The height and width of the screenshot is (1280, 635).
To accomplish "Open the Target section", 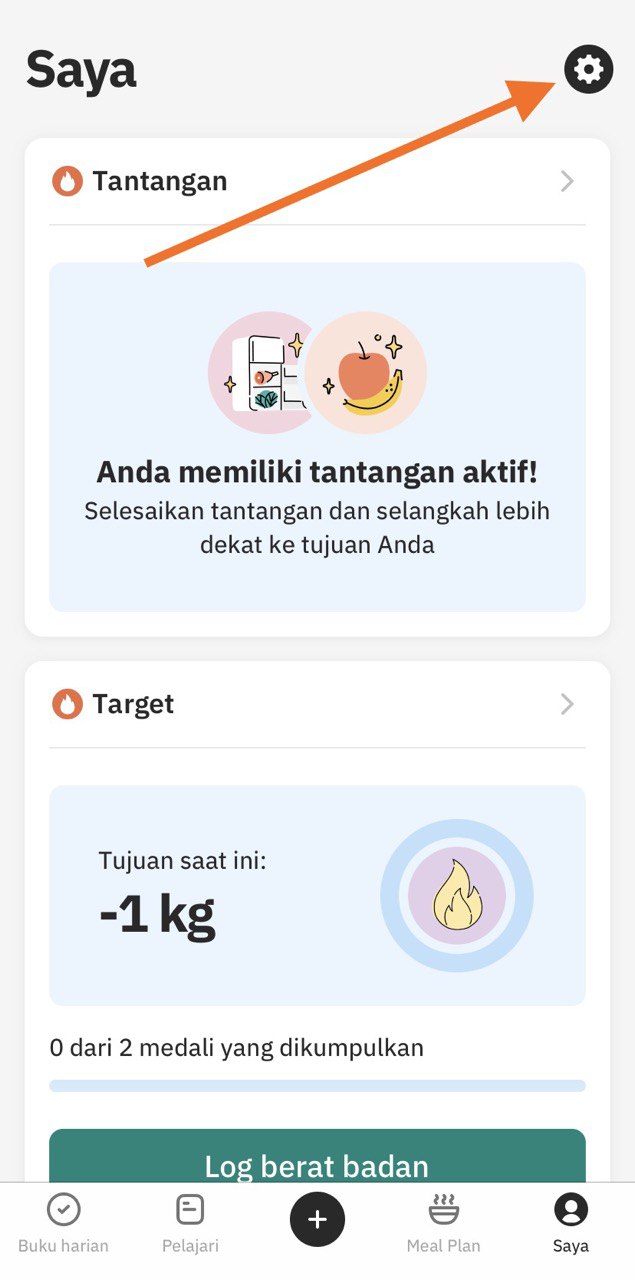I will click(x=316, y=704).
